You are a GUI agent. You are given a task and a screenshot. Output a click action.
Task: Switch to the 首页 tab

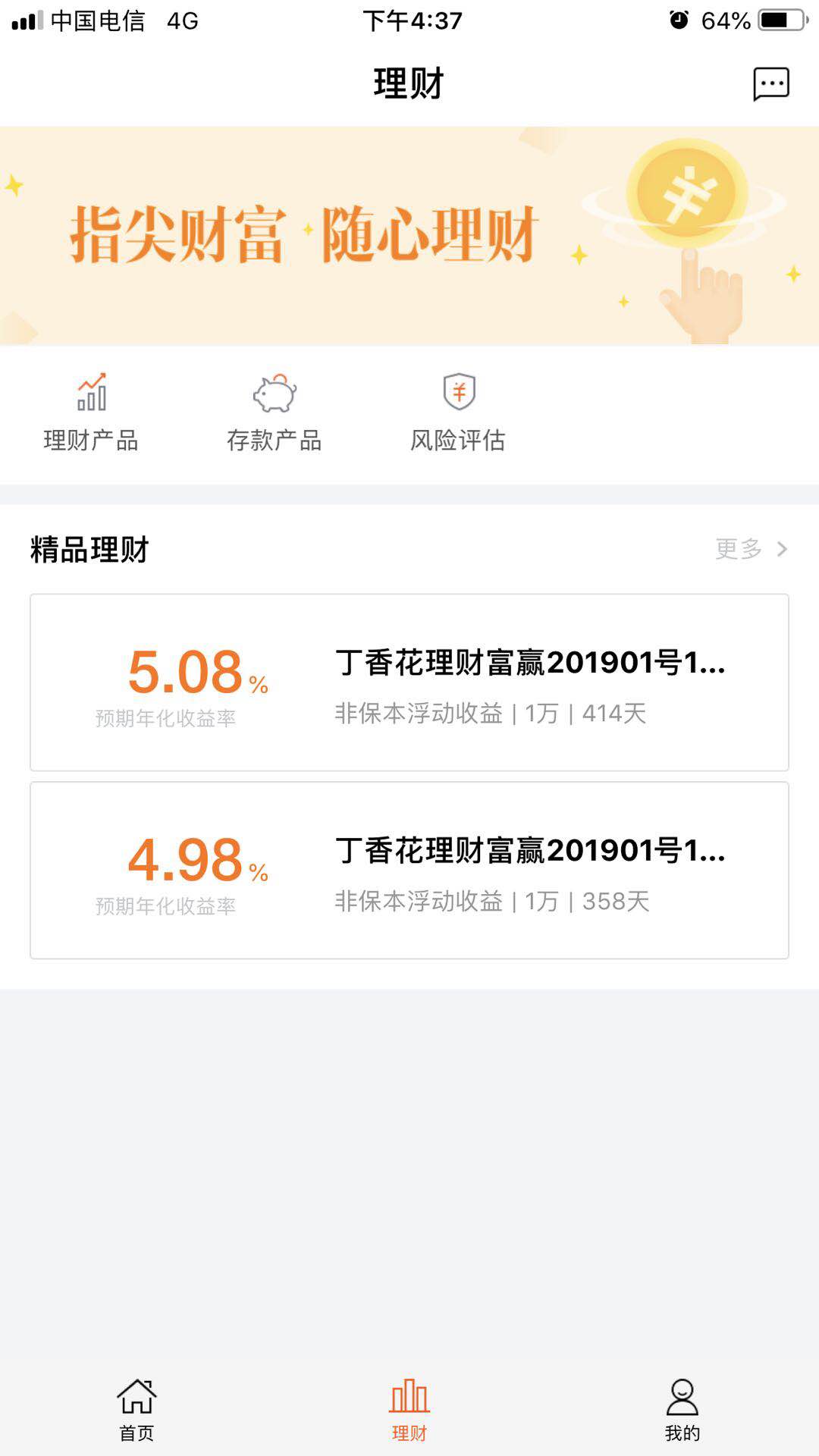tap(136, 1410)
